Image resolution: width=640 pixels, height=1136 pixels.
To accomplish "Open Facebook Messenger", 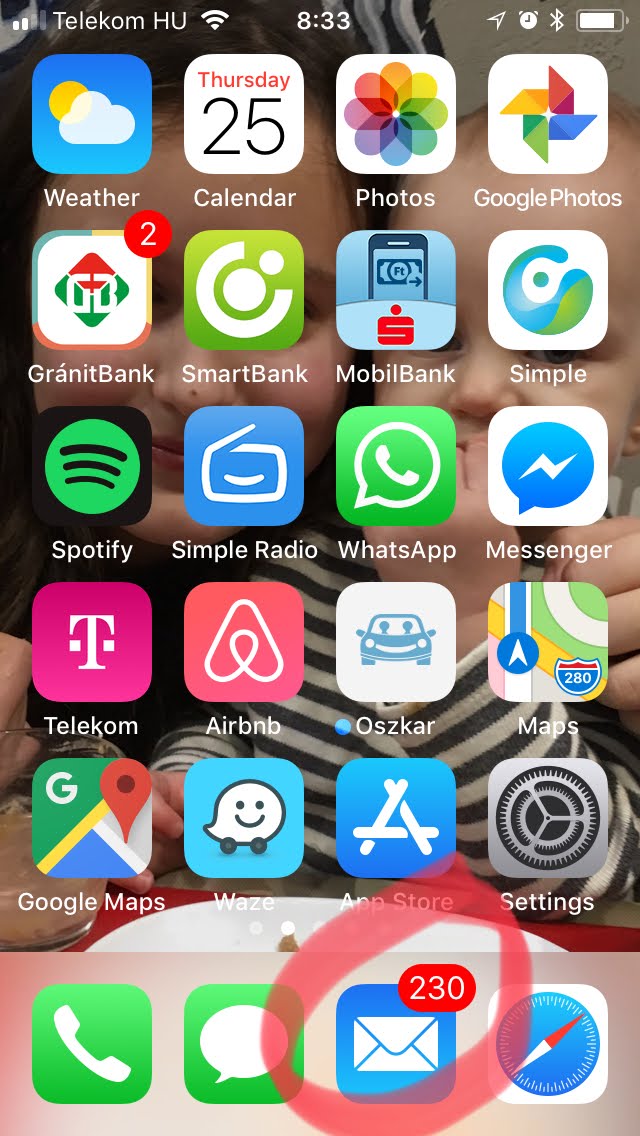I will 548,466.
